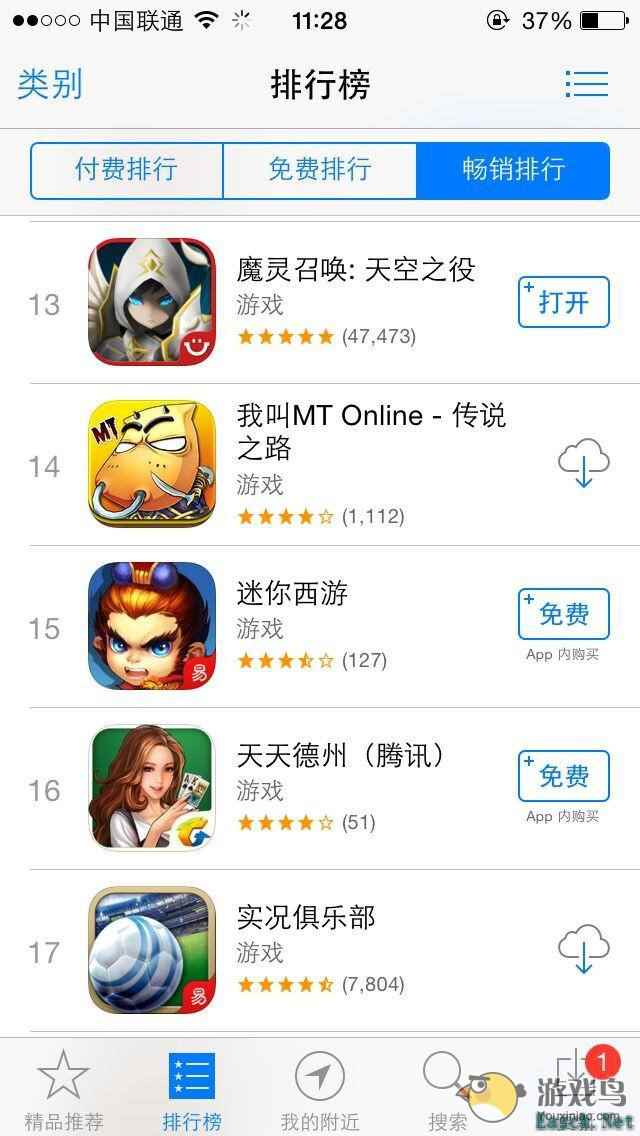This screenshot has width=640, height=1136.
Task: View the 天天德州（腾讯） app page
Action: point(340,756)
